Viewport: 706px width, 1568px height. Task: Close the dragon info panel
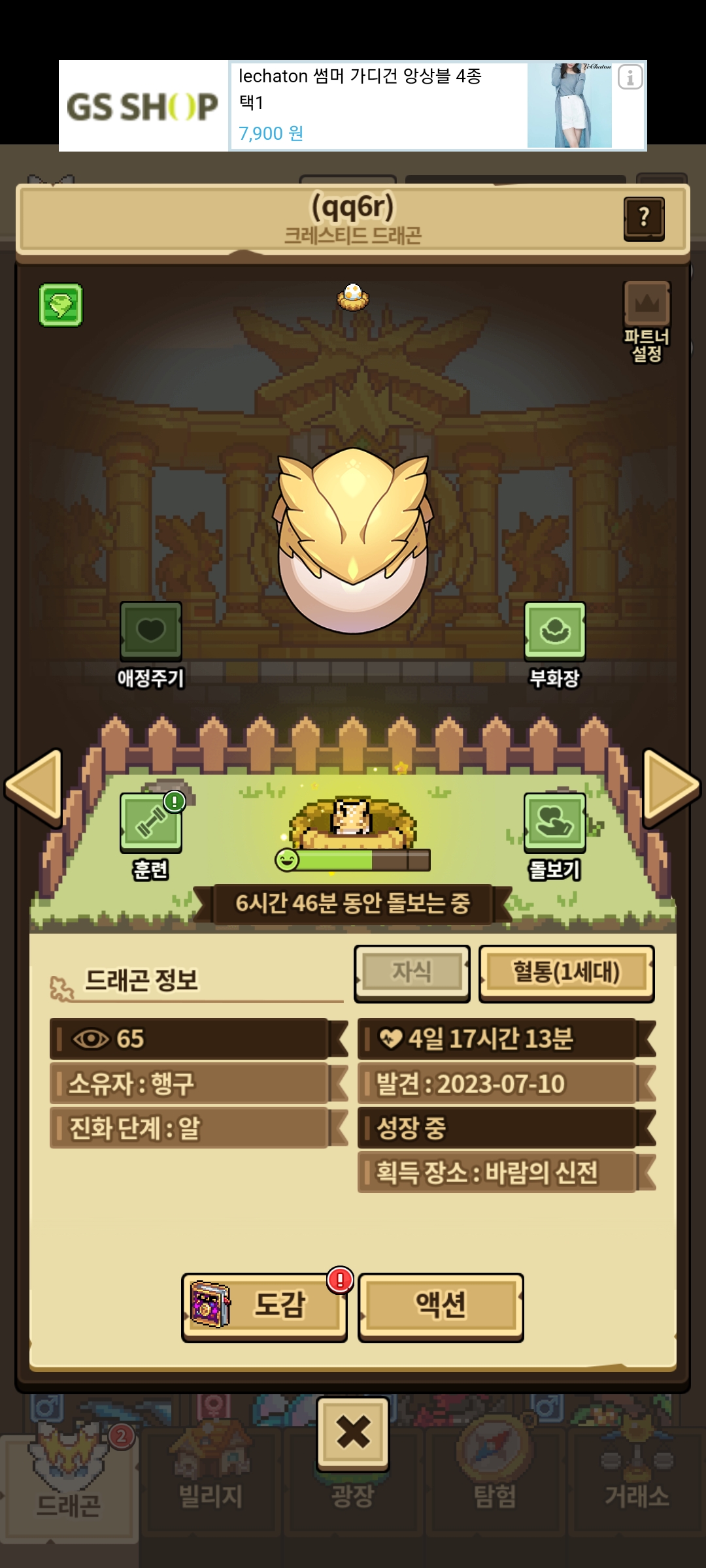pos(353,1433)
